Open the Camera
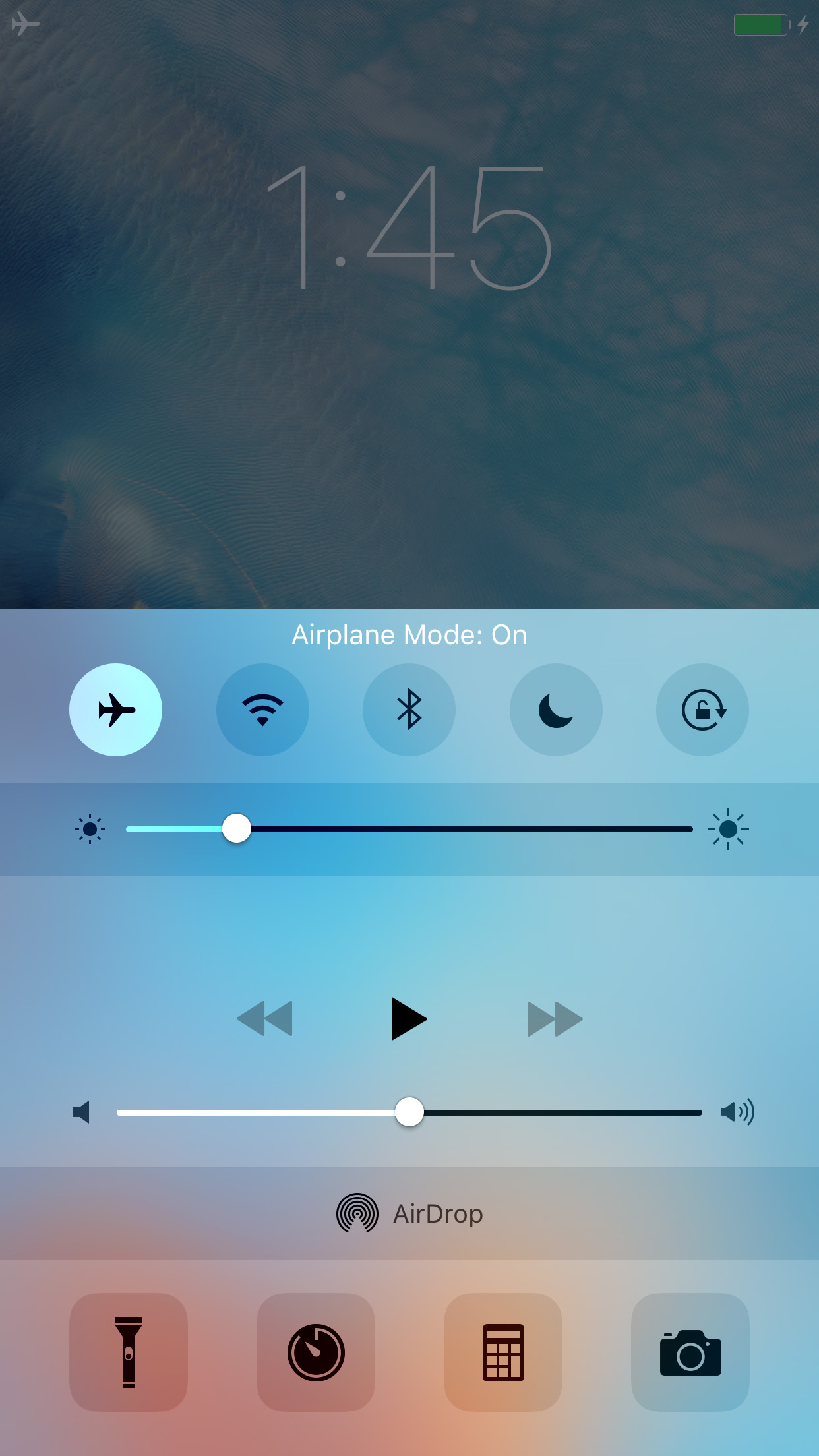This screenshot has height=1456, width=819. [x=690, y=1352]
